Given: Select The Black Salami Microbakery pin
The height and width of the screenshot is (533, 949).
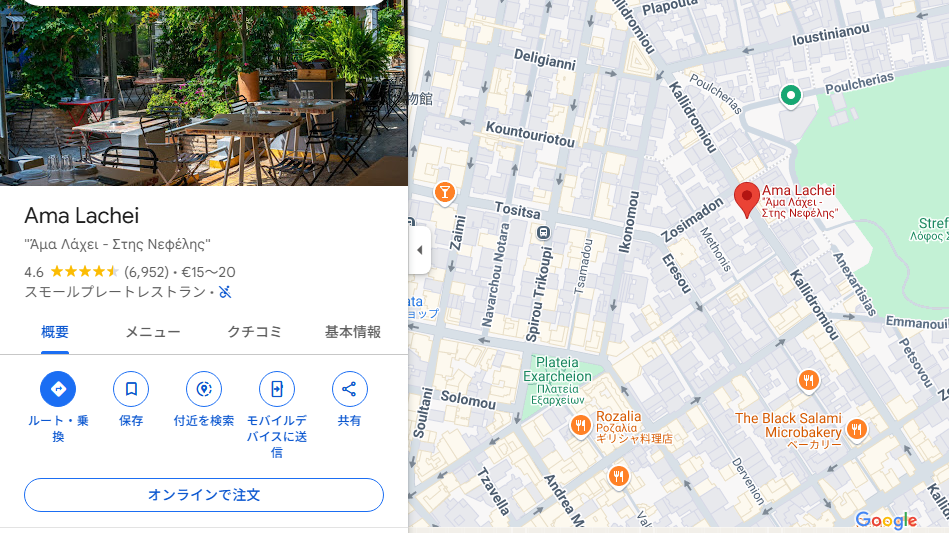Looking at the screenshot, I should tap(856, 429).
